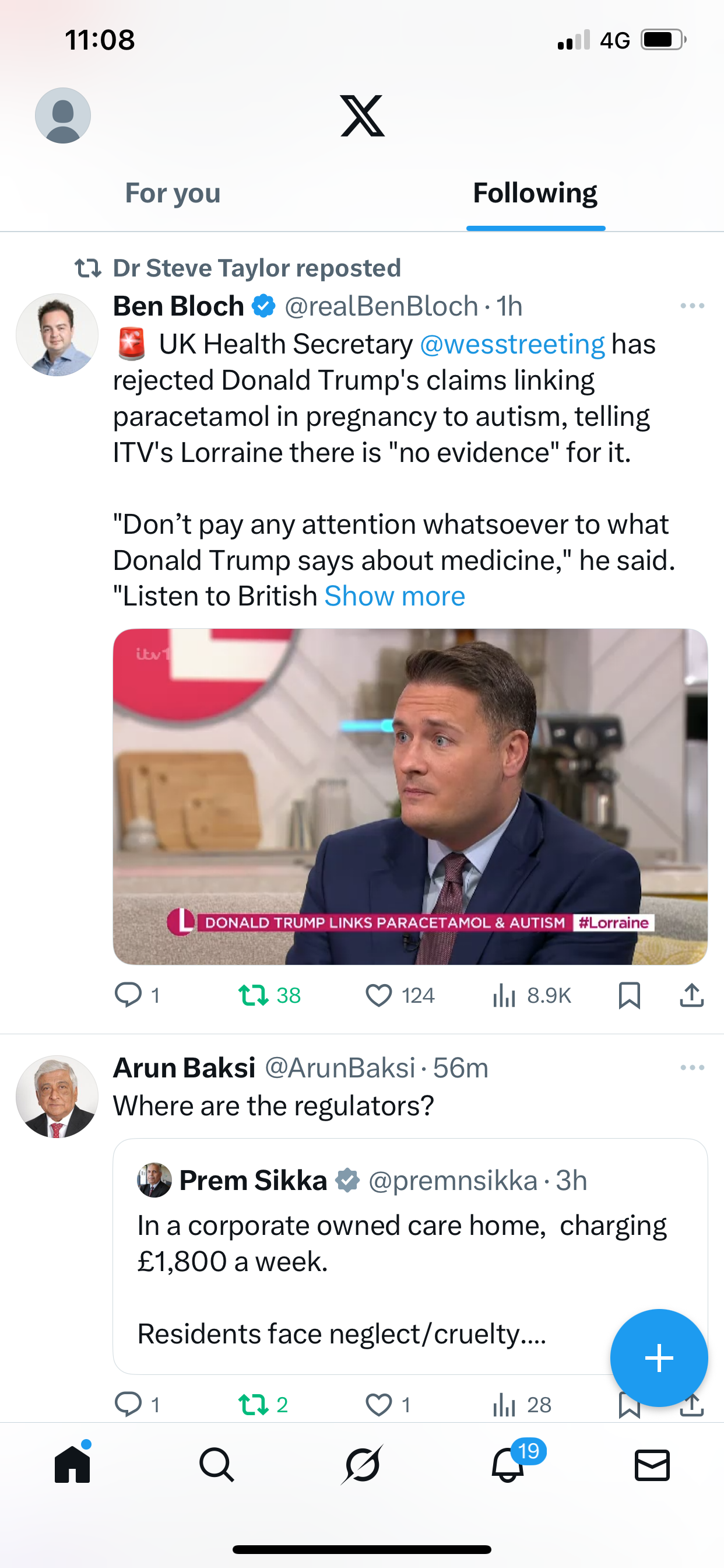Select the Following tab

click(x=535, y=193)
